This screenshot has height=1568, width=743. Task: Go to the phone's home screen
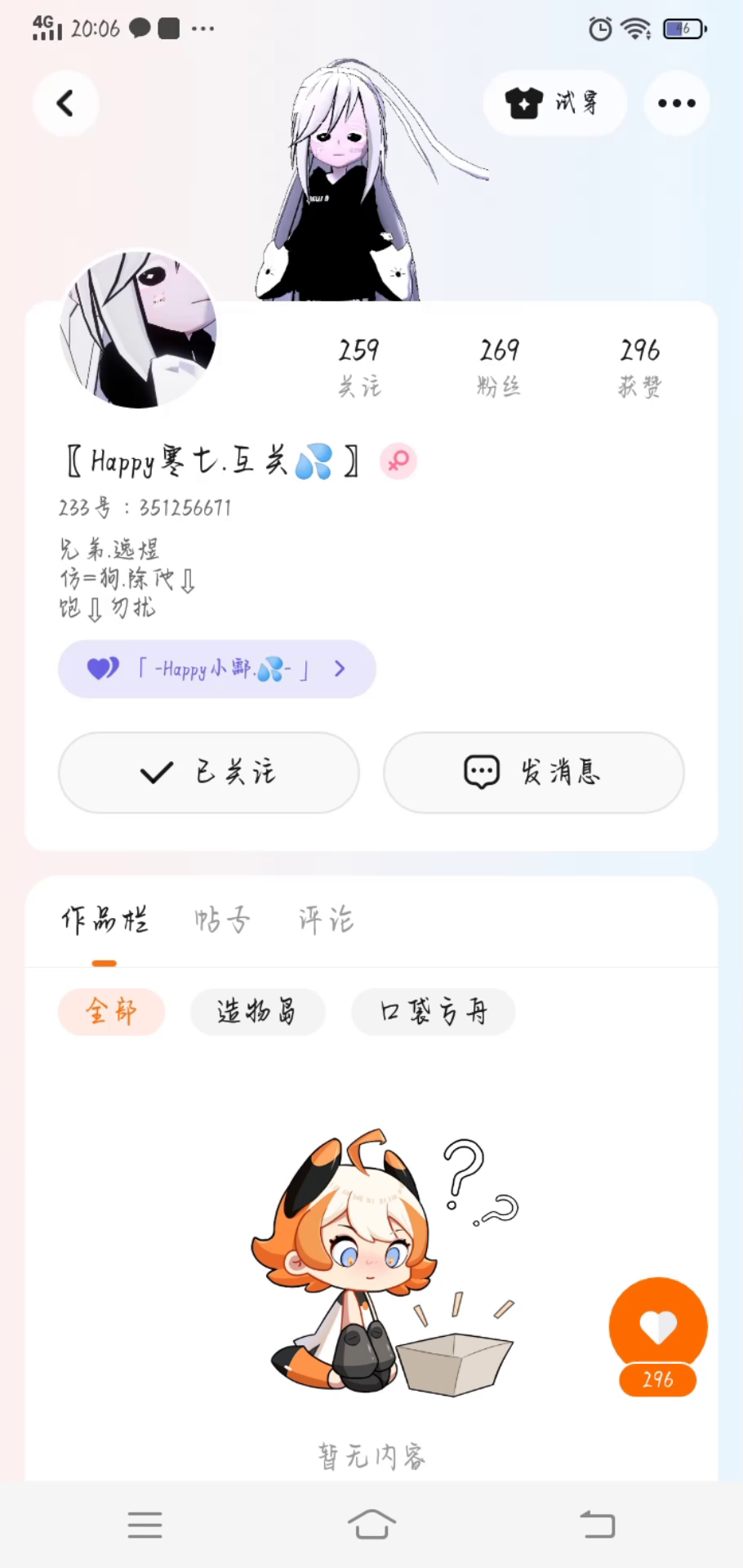coord(371,1525)
